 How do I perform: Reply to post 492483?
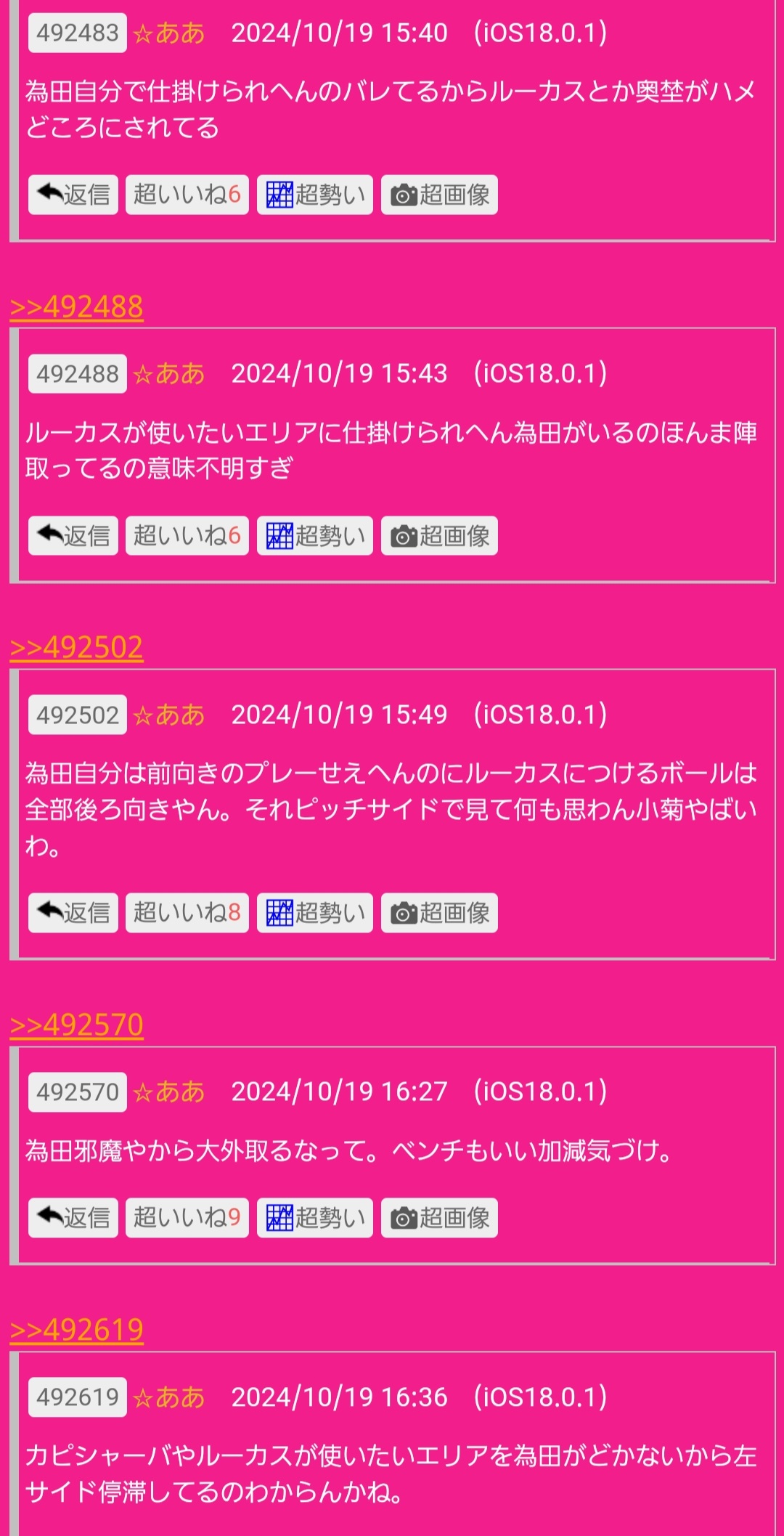(x=73, y=195)
